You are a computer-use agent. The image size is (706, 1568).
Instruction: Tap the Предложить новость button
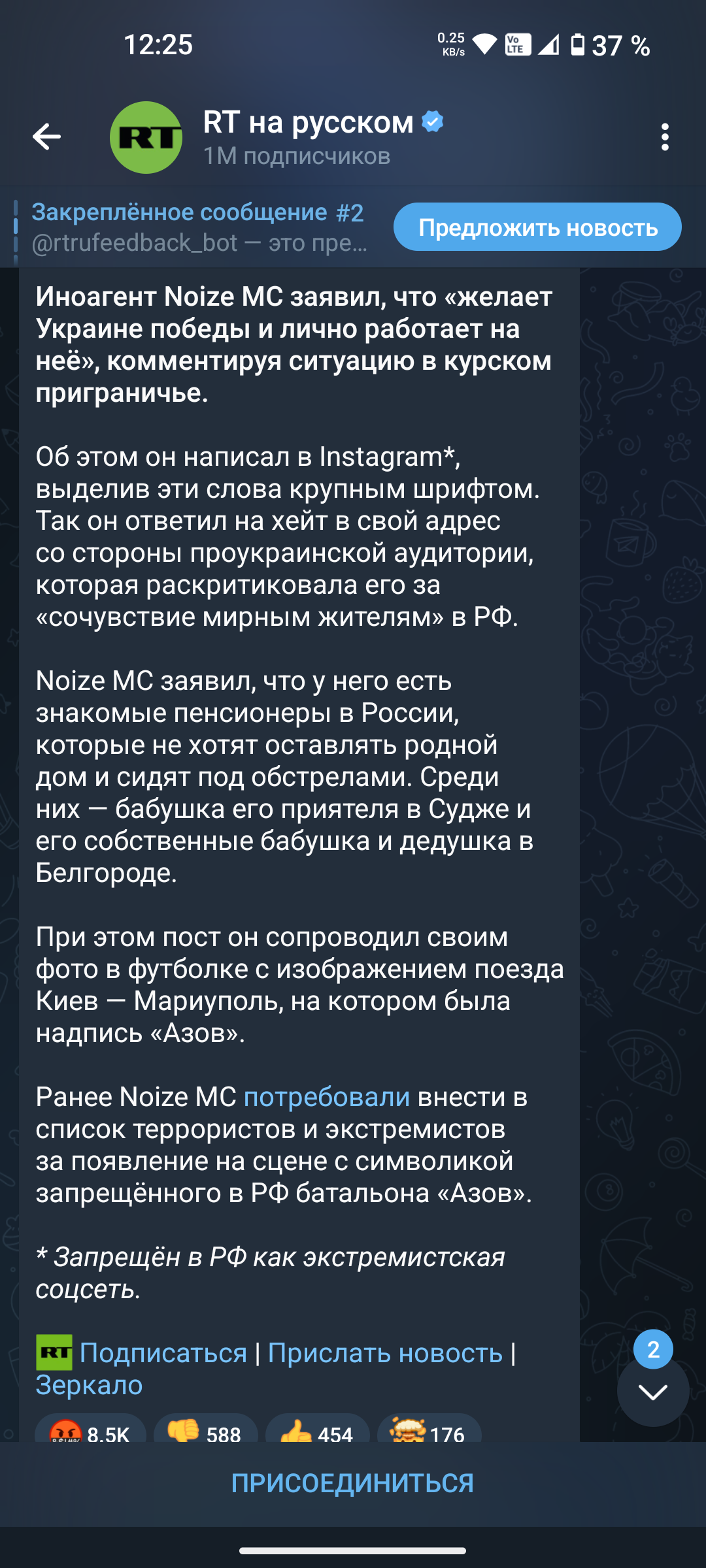(x=537, y=227)
